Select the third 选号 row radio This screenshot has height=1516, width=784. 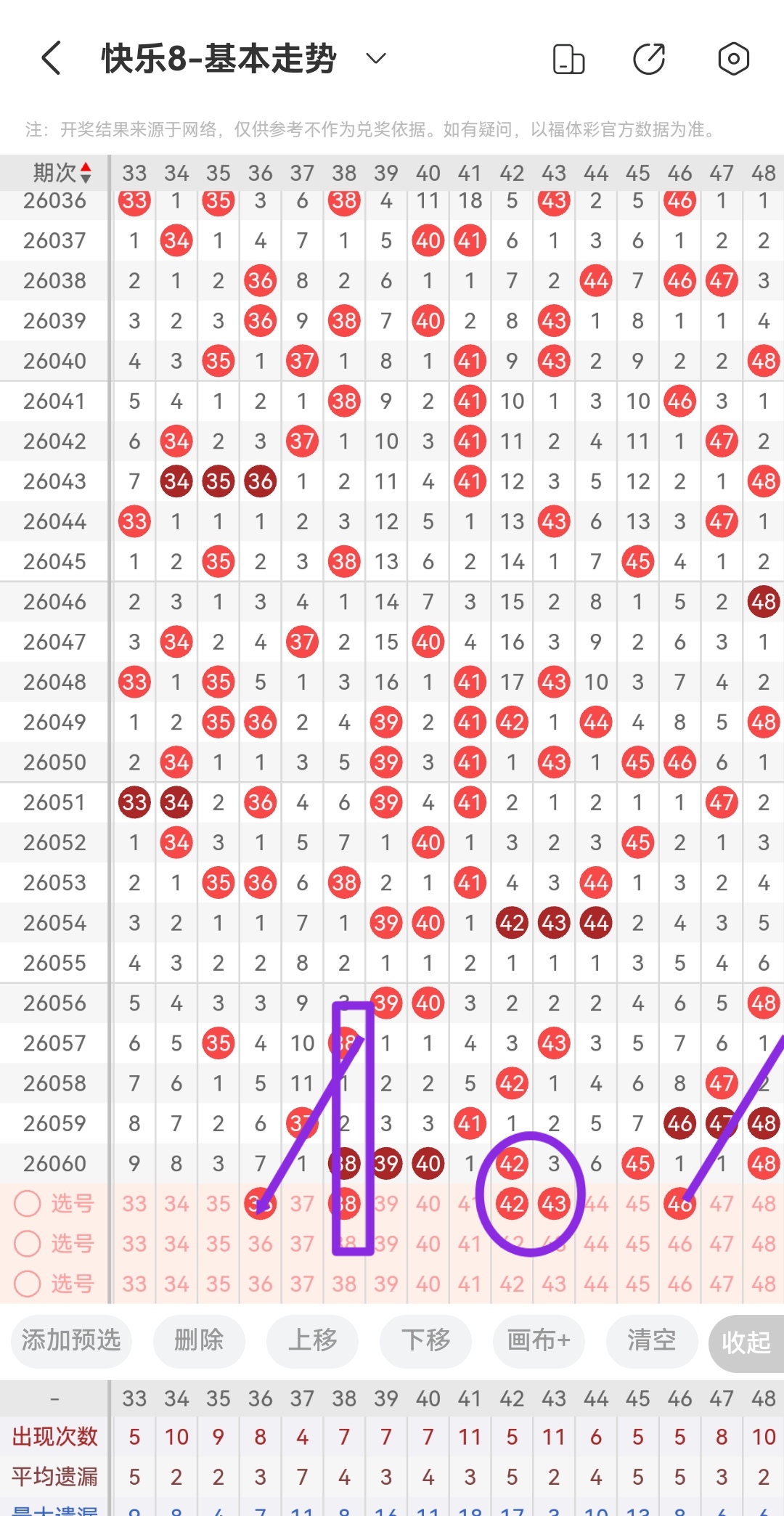[28, 1284]
